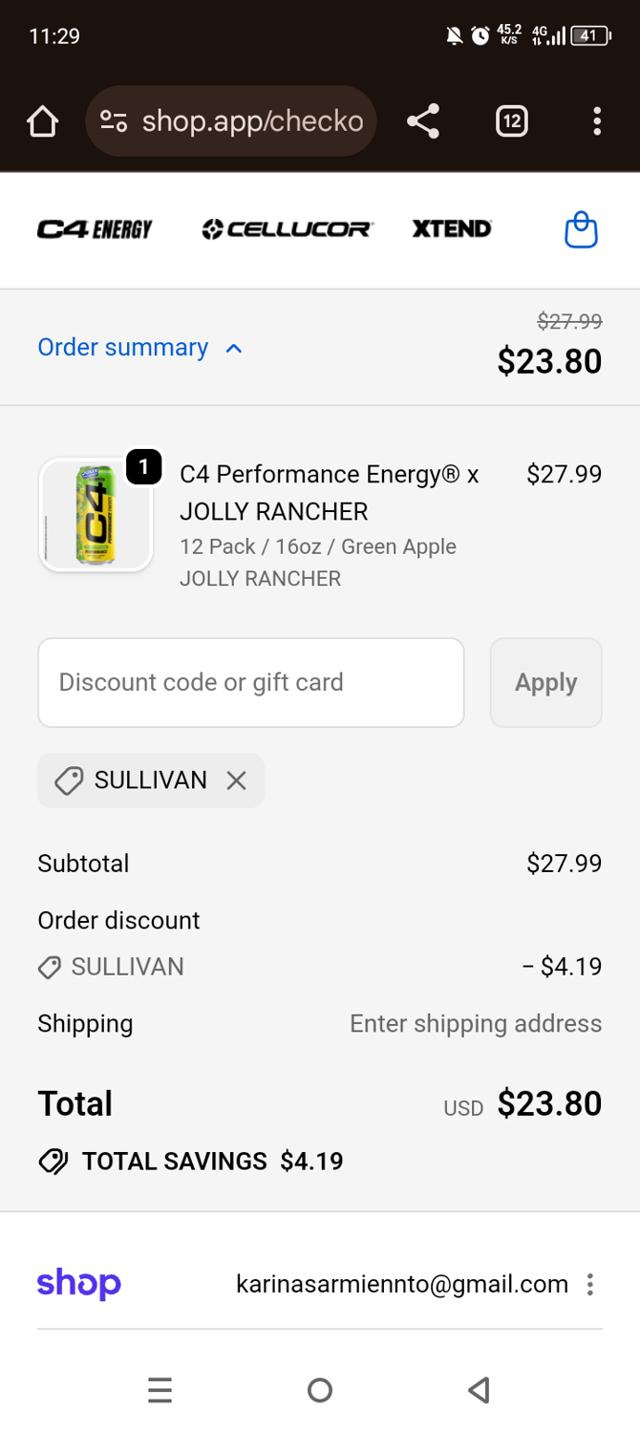Go to the browser home page
This screenshot has height=1433, width=640.
coord(42,122)
